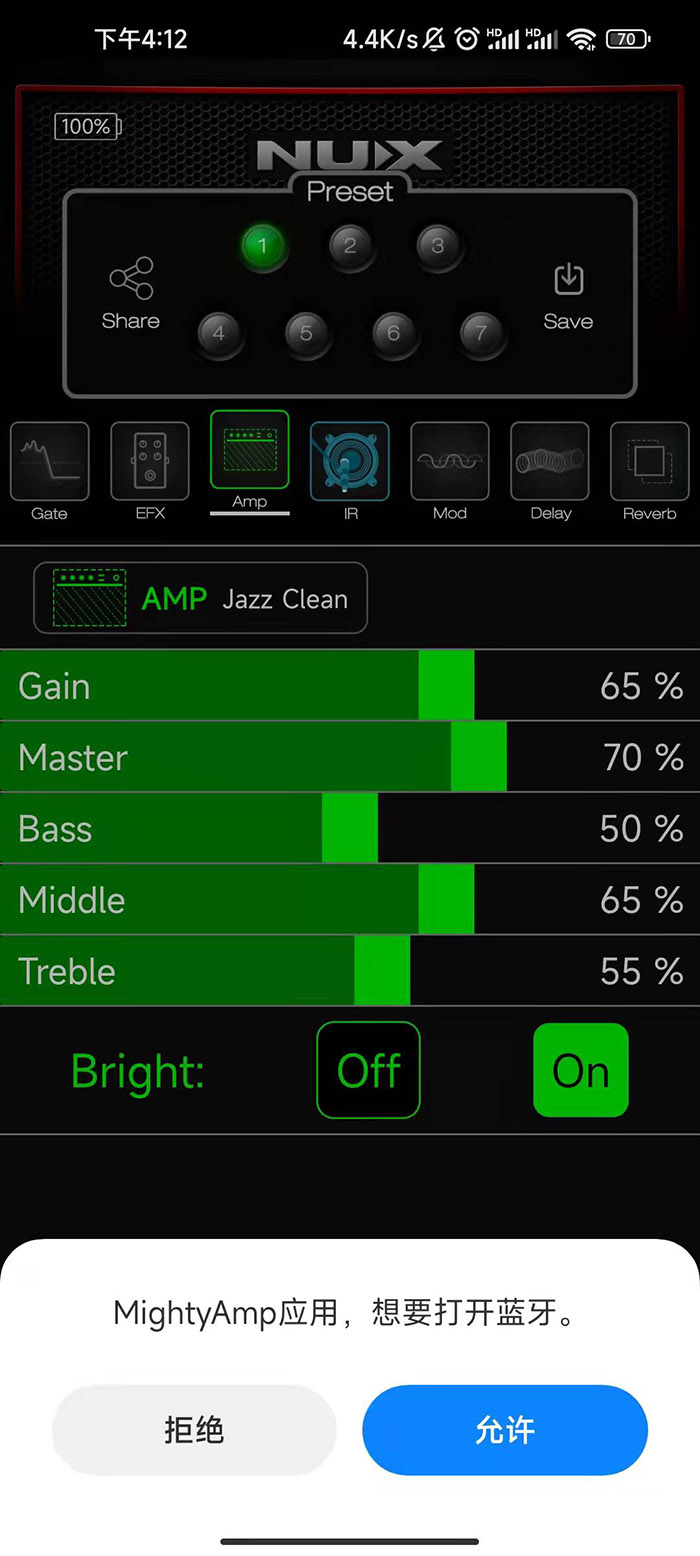Image resolution: width=700 pixels, height=1556 pixels.
Task: Tap the Gain slider
Action: [350, 686]
